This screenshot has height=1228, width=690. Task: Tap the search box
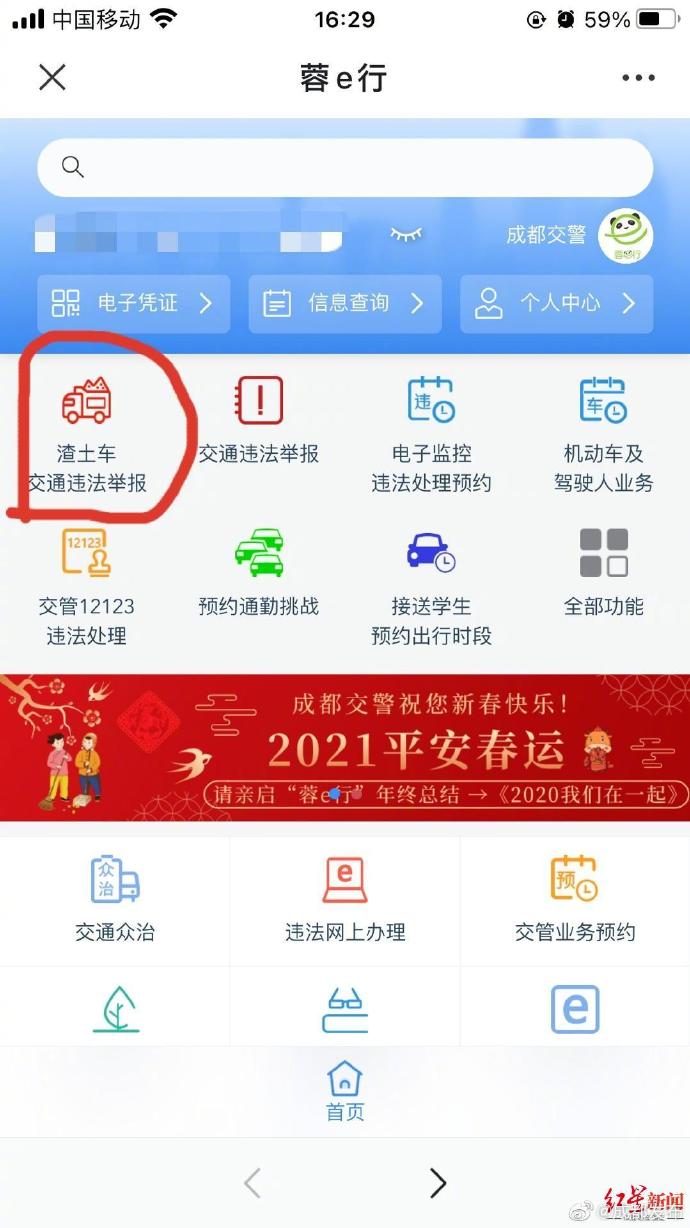(x=345, y=167)
